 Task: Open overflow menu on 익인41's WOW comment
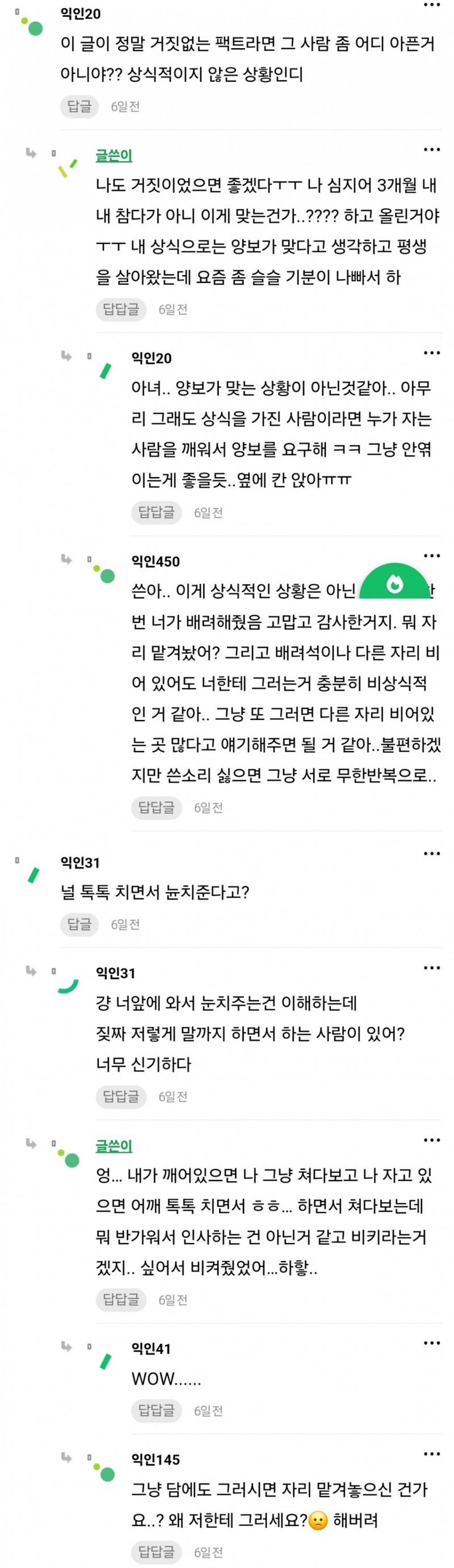click(x=431, y=1343)
